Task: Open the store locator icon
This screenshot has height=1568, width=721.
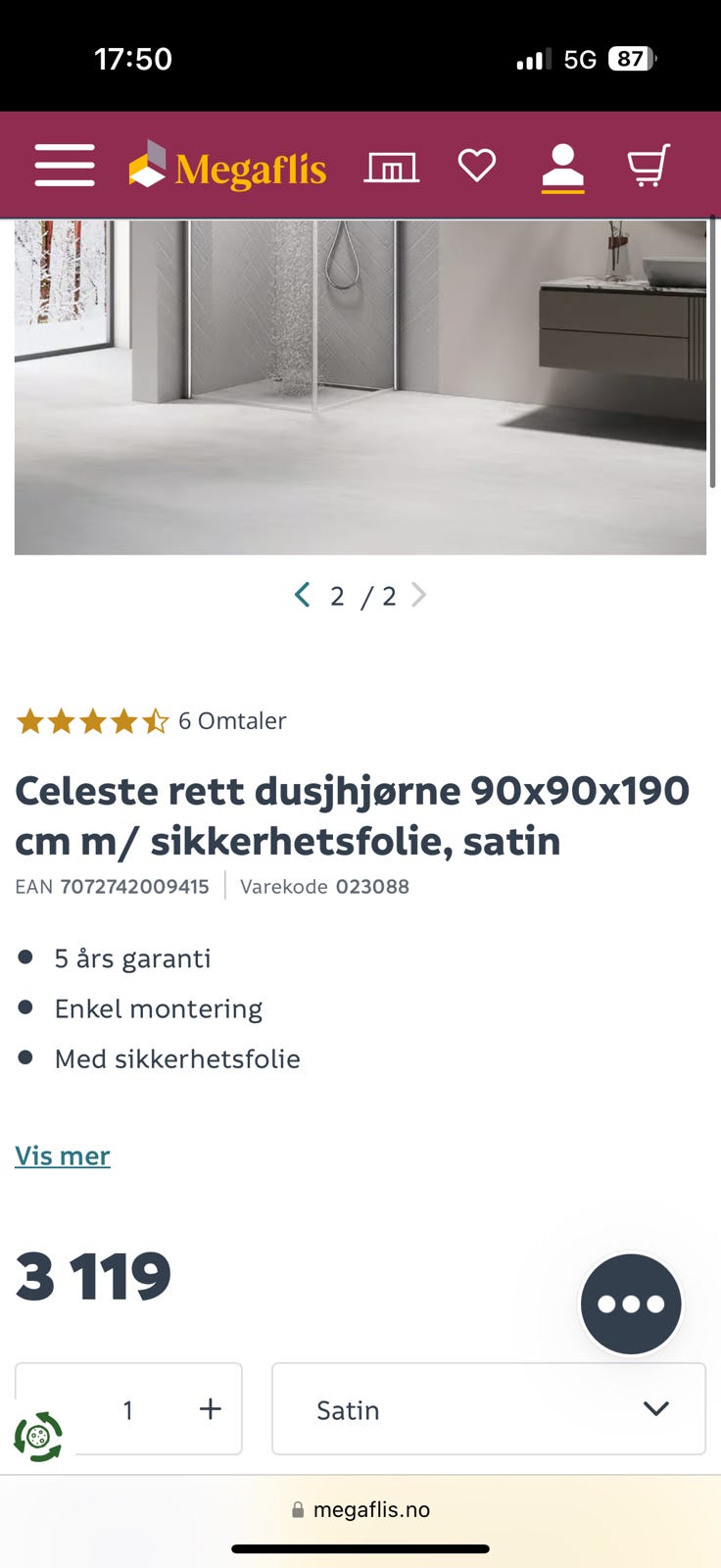Action: 391,165
